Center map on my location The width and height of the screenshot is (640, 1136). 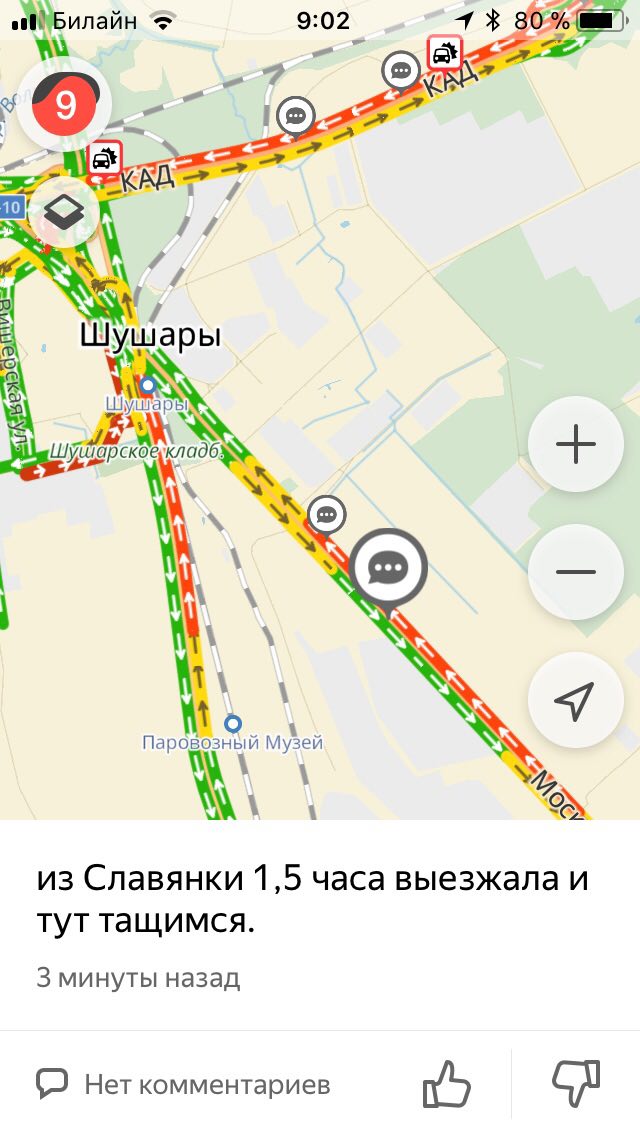pos(575,700)
